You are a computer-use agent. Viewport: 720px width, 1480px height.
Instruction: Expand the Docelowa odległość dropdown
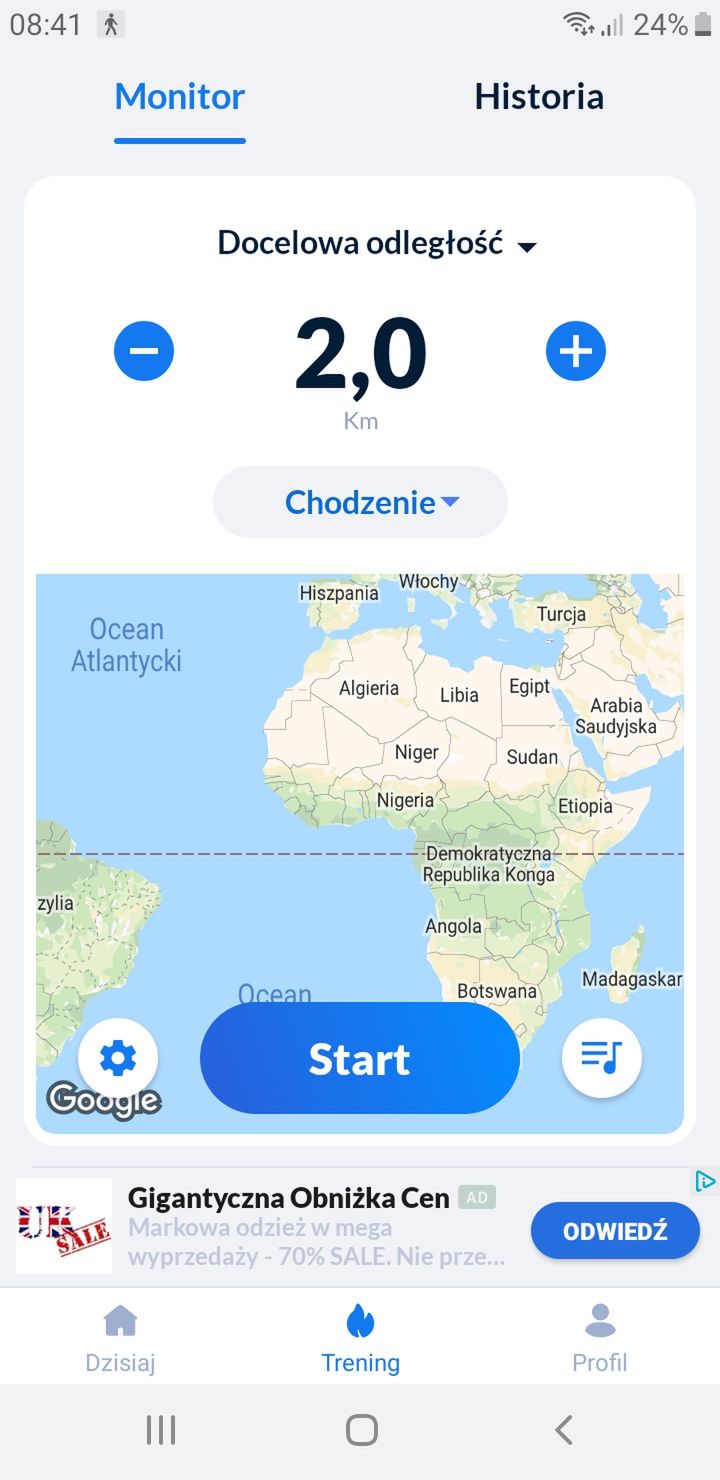click(377, 243)
